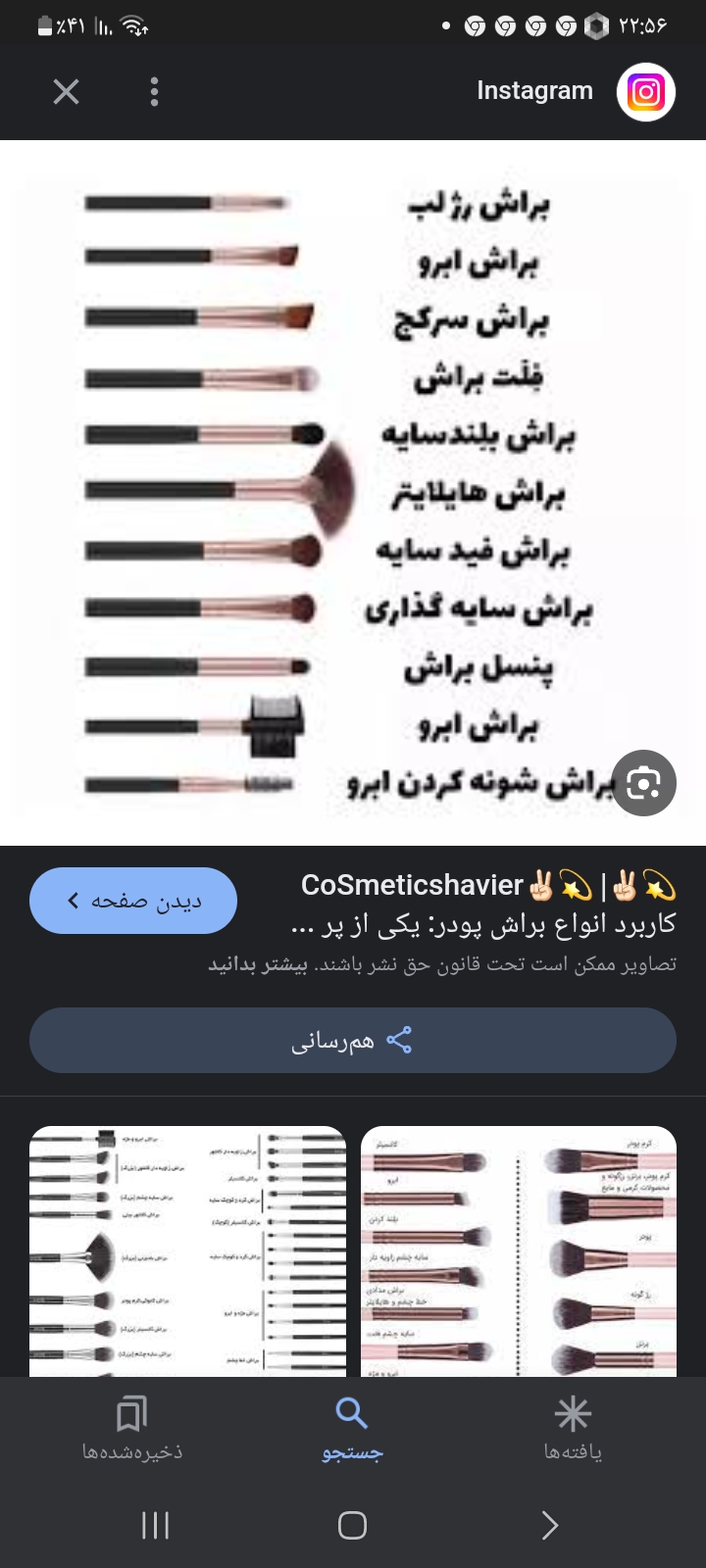The image size is (706, 1568).
Task: Open related pink brushes image result
Action: [x=519, y=1251]
